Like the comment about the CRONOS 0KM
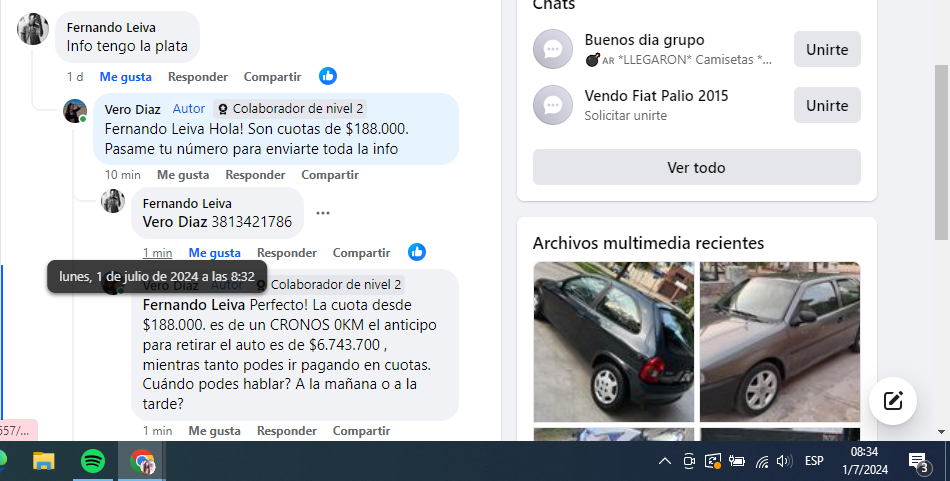 point(214,431)
